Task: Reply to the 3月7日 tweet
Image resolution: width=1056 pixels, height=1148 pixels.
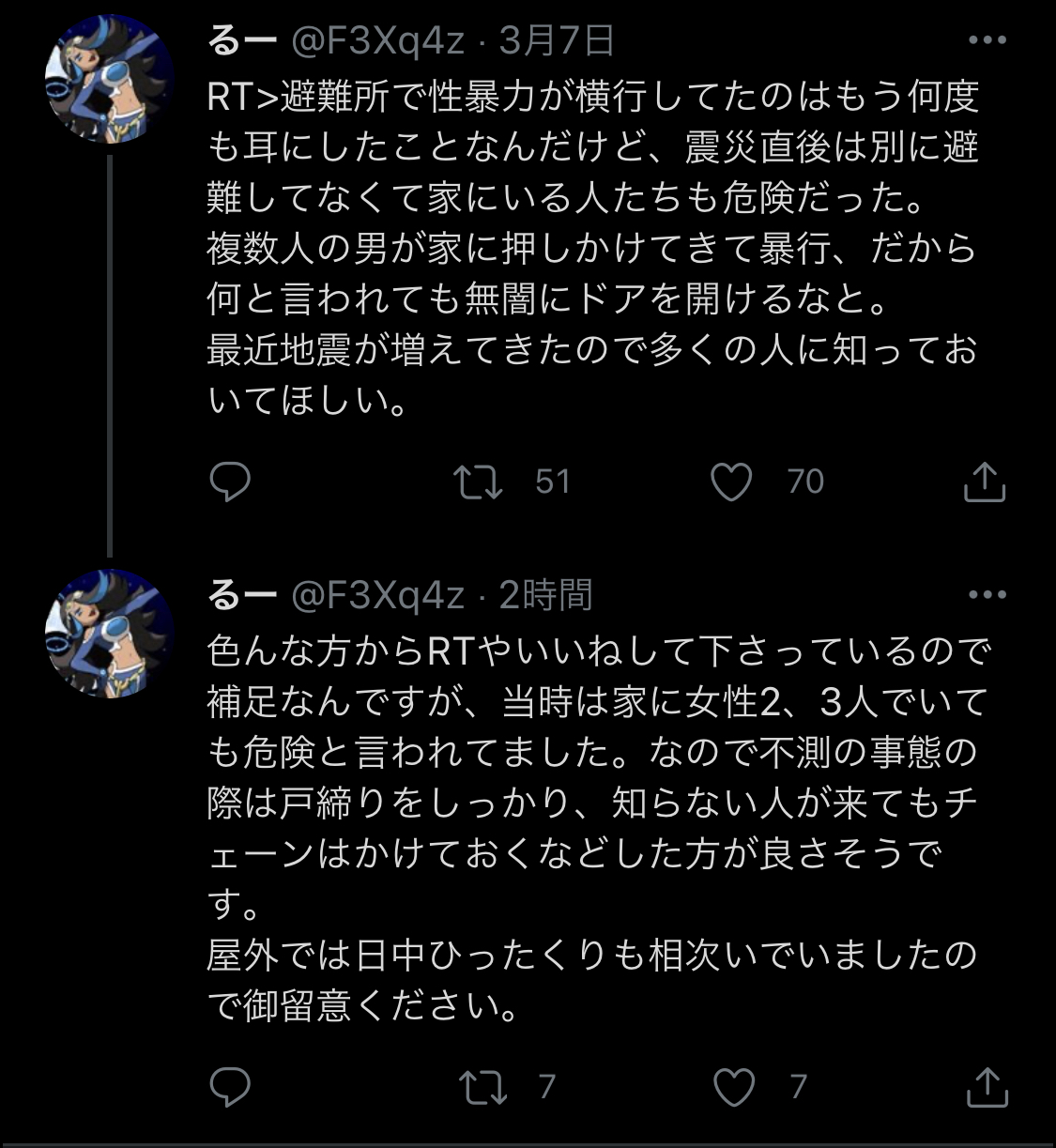Action: coord(230,482)
